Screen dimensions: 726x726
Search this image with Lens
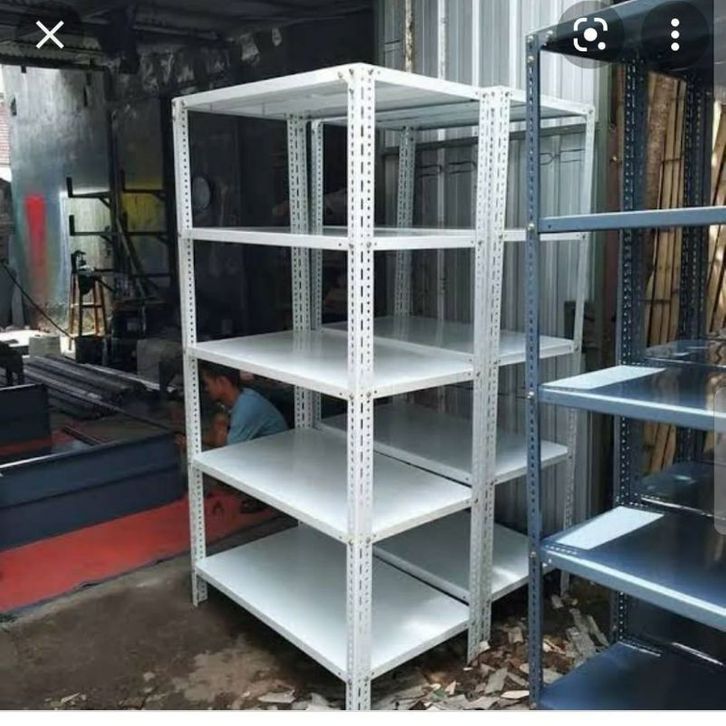[591, 36]
